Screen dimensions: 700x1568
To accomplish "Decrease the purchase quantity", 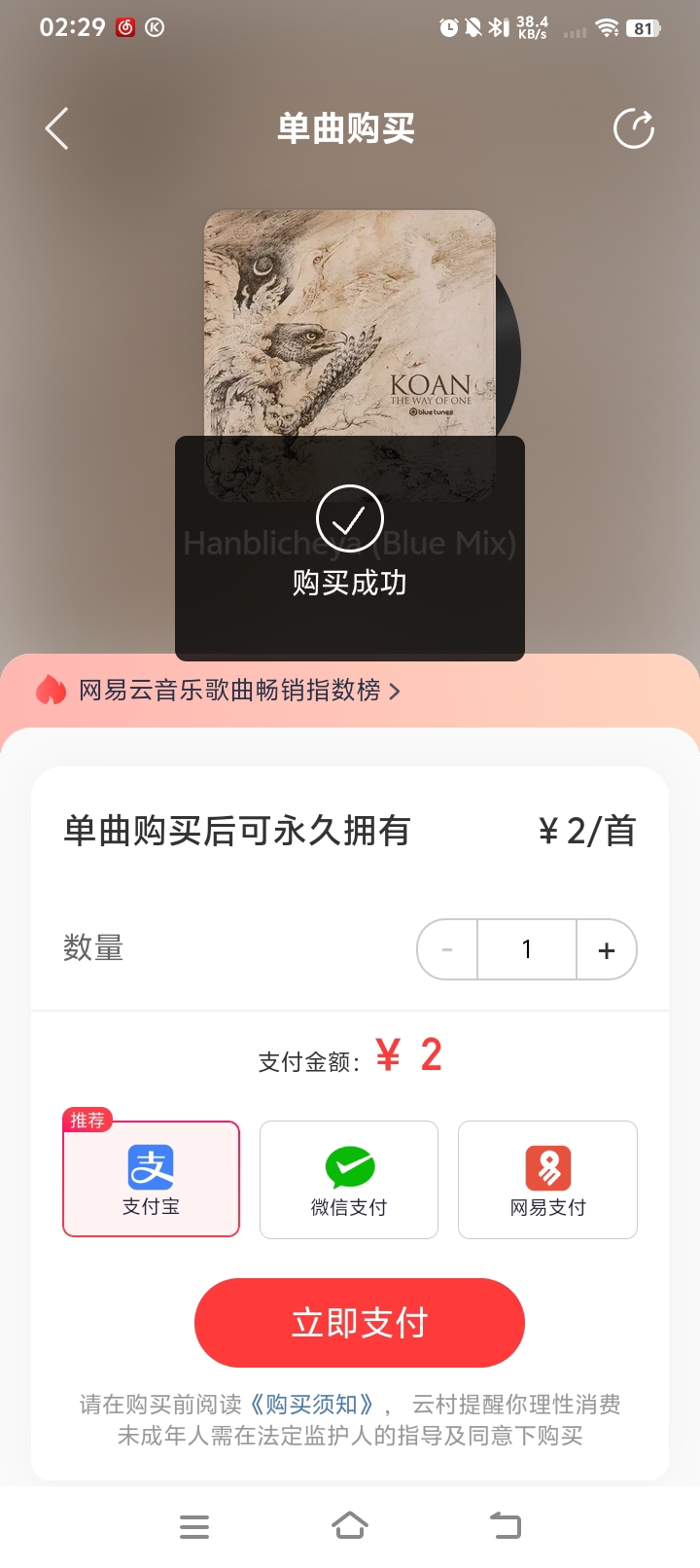I will tap(447, 949).
